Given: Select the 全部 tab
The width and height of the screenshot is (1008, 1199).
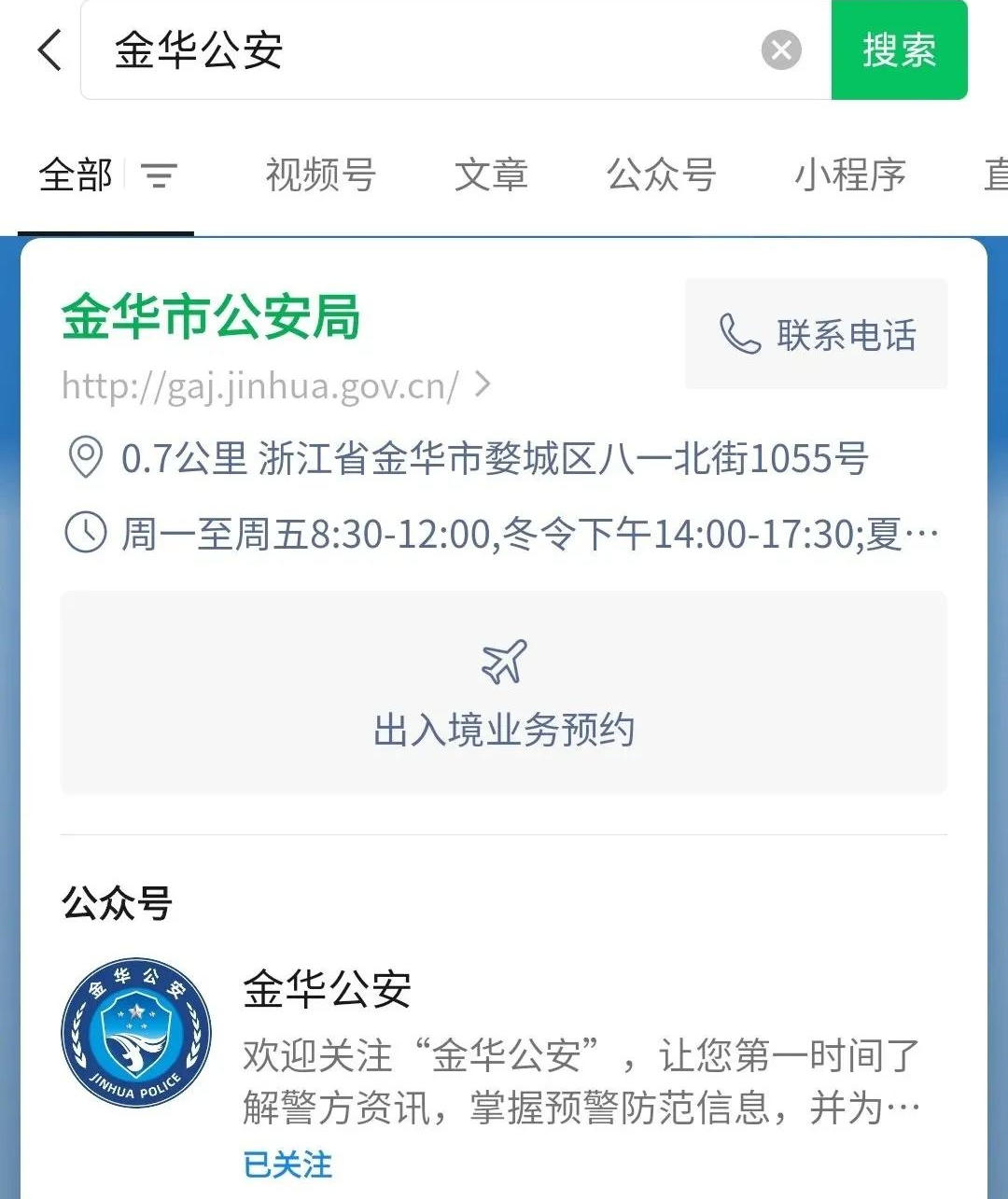Looking at the screenshot, I should tap(75, 175).
